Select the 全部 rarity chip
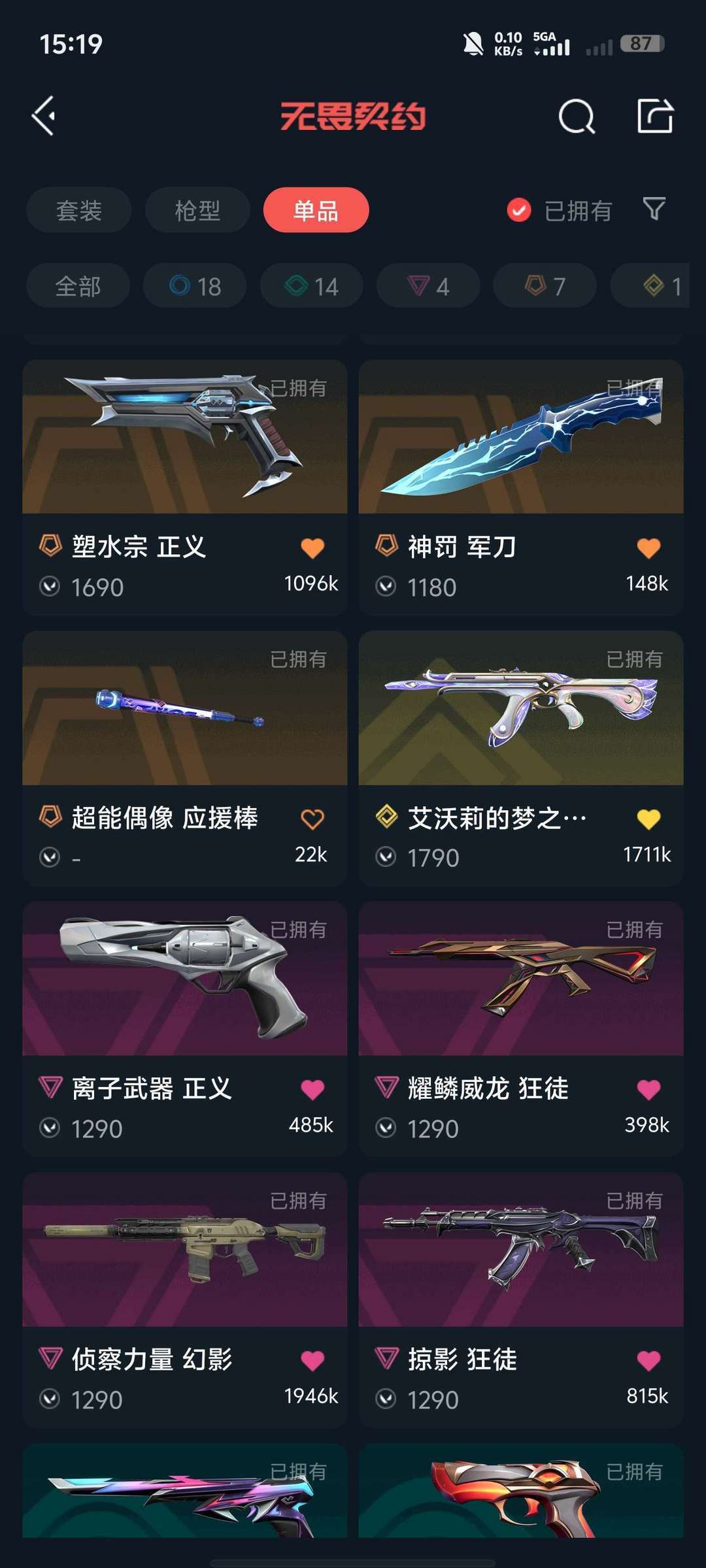 tap(78, 286)
